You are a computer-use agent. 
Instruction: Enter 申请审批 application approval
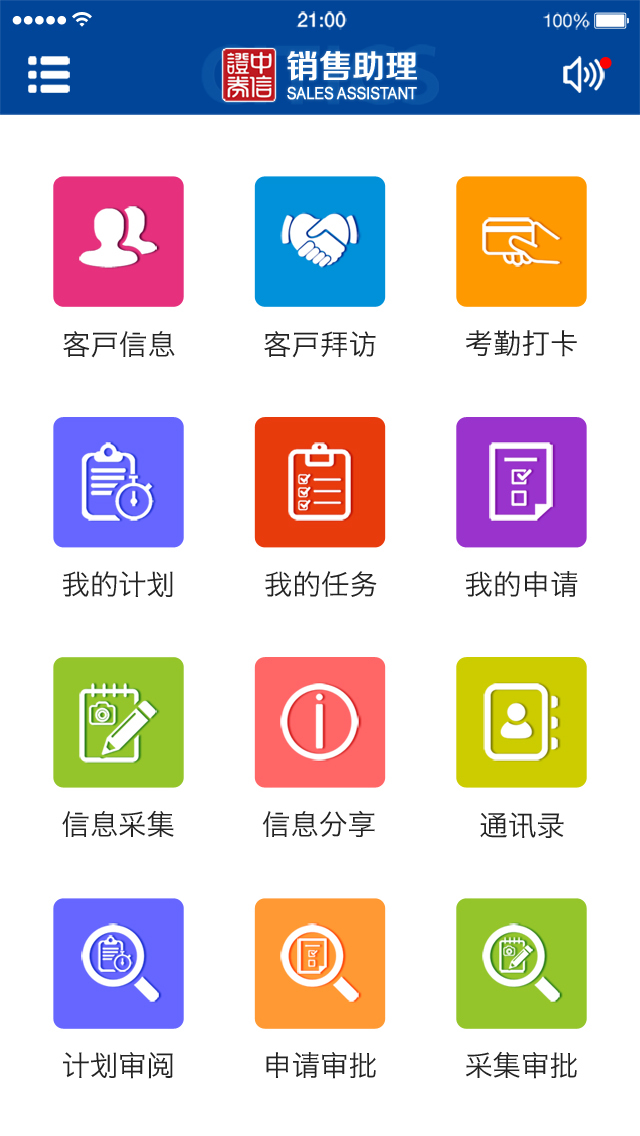[320, 963]
